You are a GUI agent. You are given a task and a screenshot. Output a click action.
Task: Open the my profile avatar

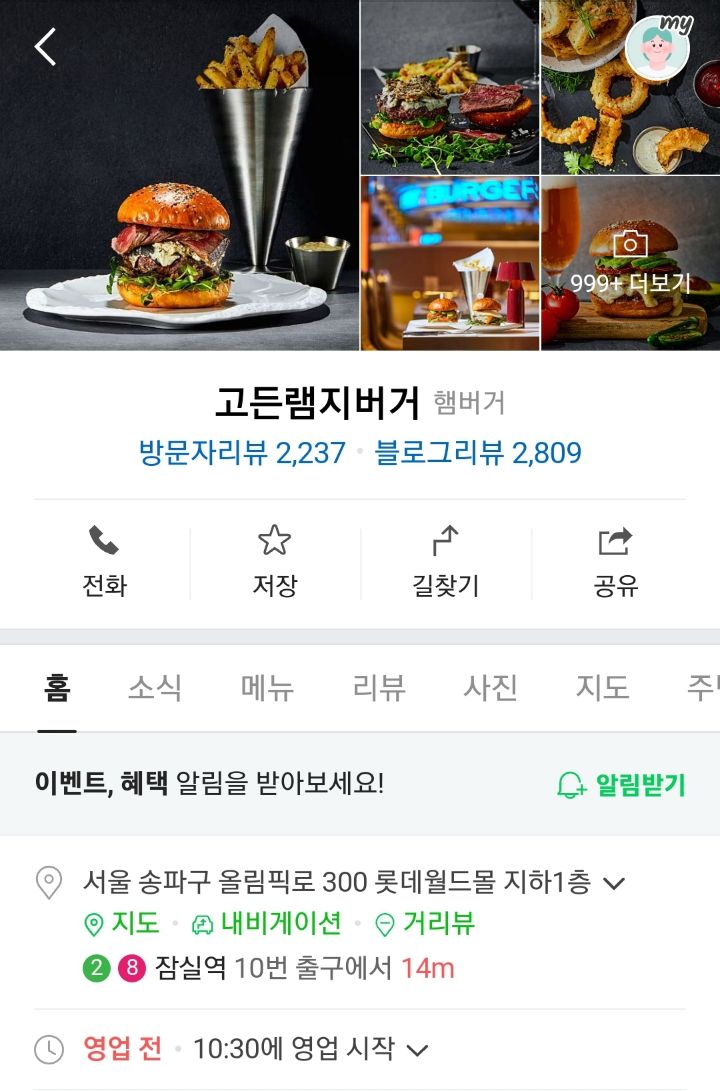pos(657,47)
